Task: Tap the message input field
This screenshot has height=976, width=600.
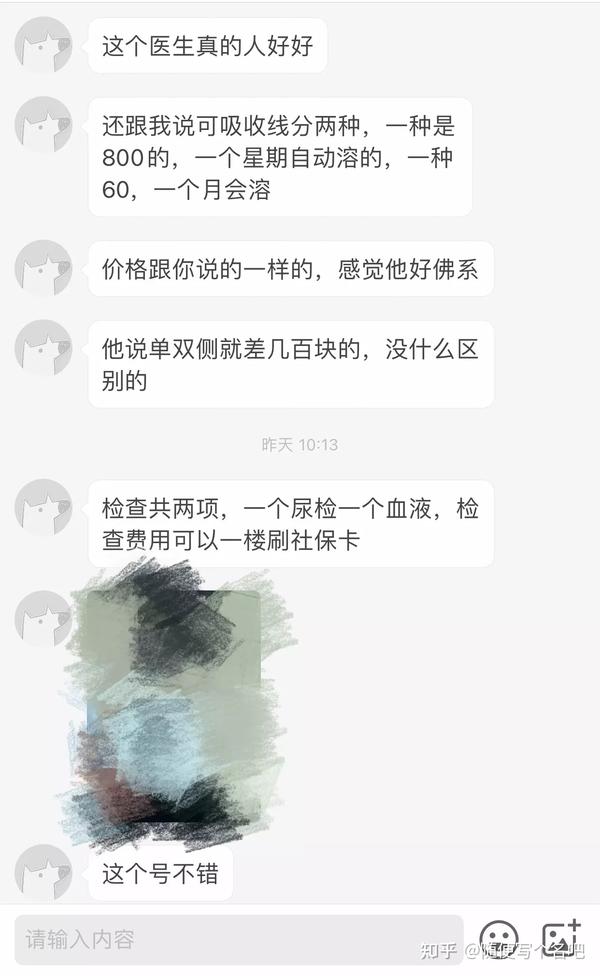Action: click(x=238, y=939)
